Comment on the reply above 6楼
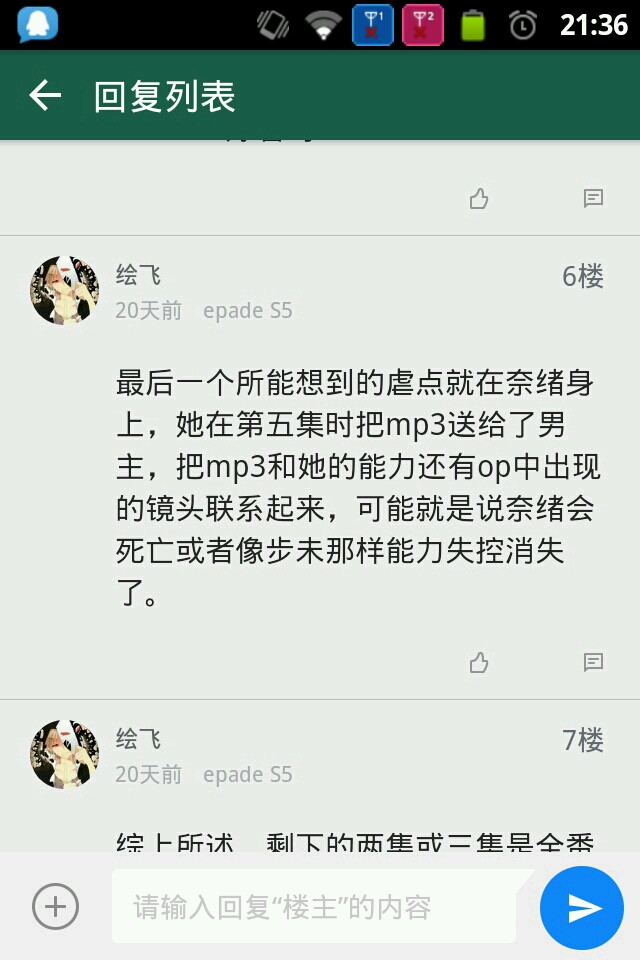This screenshot has height=960, width=640. pyautogui.click(x=593, y=198)
